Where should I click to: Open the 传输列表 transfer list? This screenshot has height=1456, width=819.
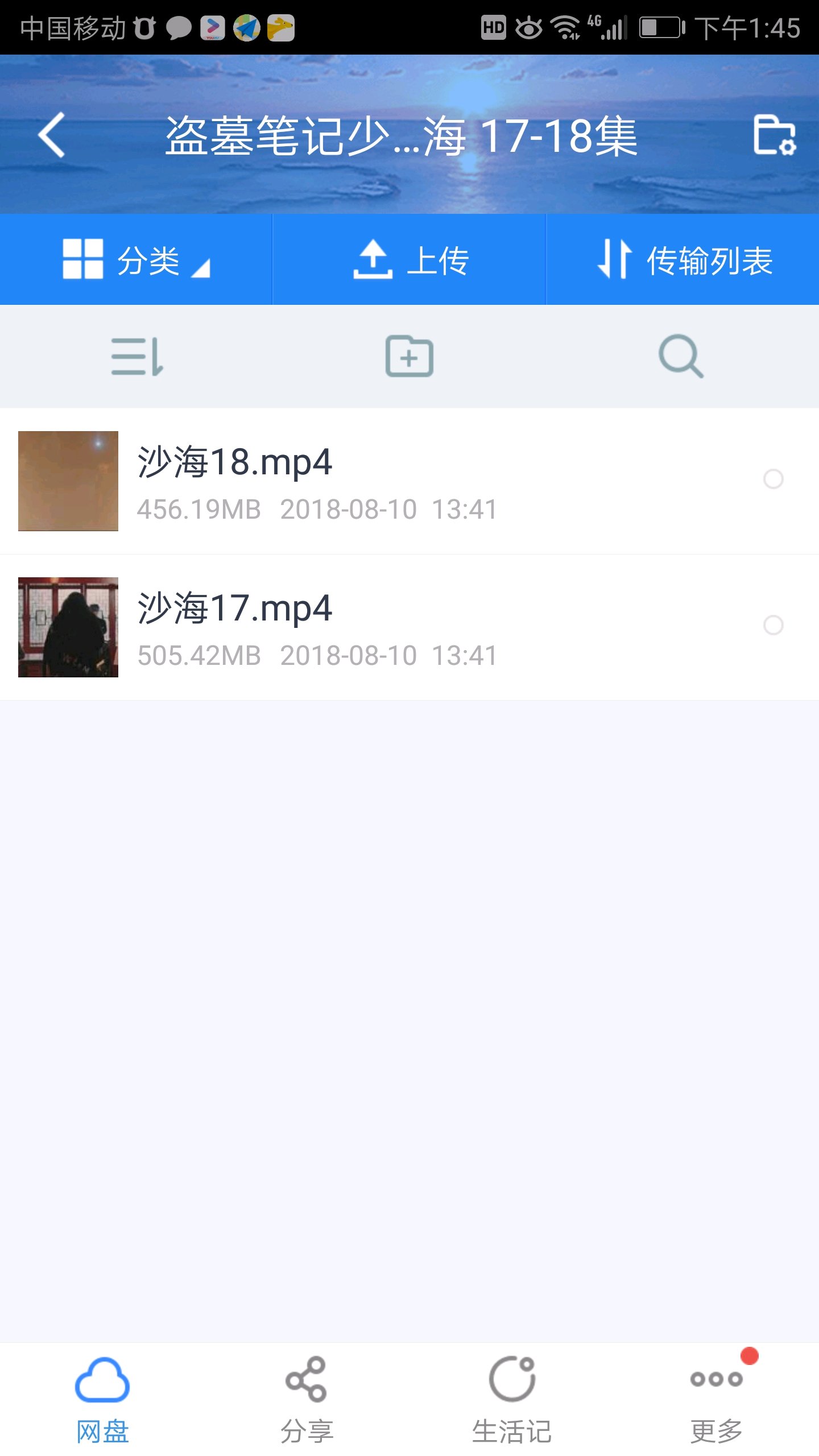[682, 260]
